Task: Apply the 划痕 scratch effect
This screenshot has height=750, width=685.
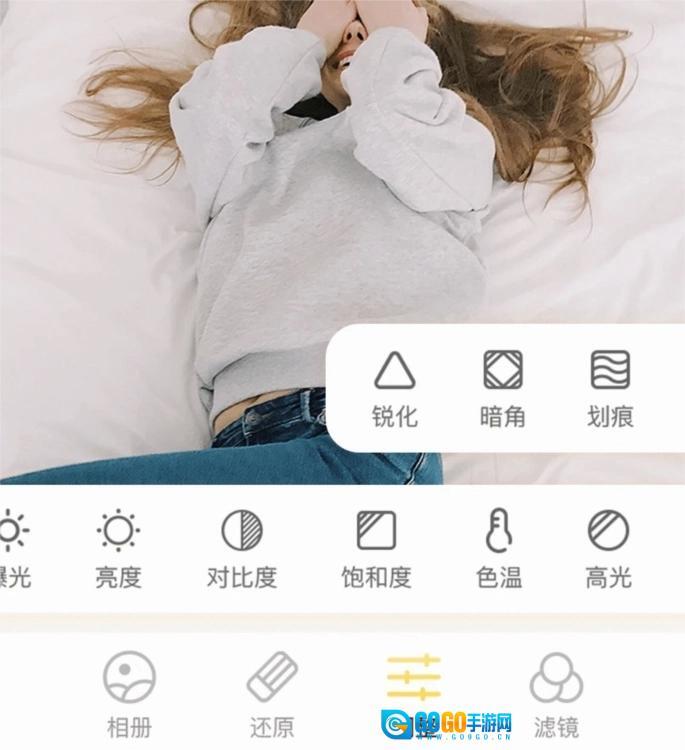Action: click(x=609, y=388)
